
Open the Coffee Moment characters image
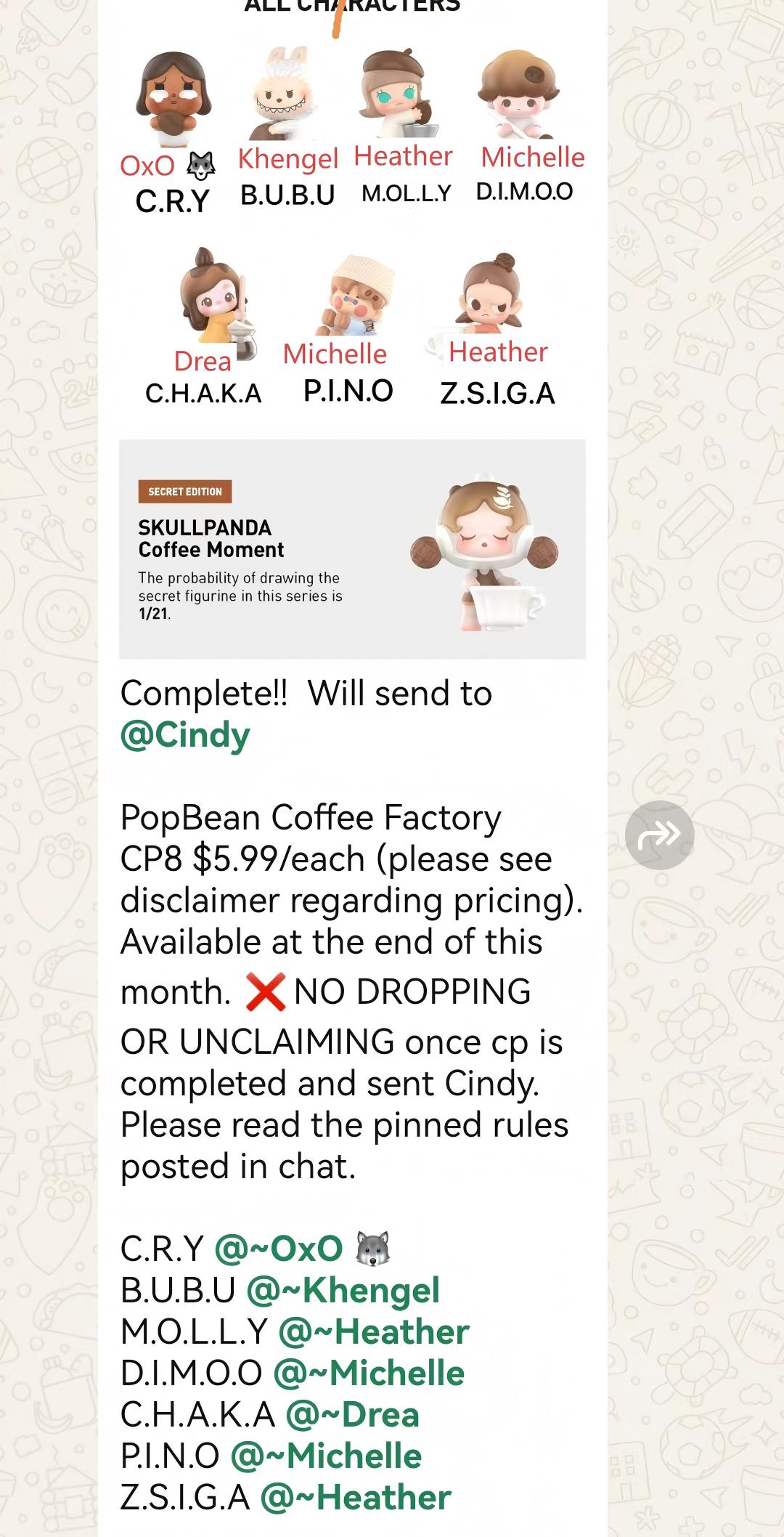point(352,327)
